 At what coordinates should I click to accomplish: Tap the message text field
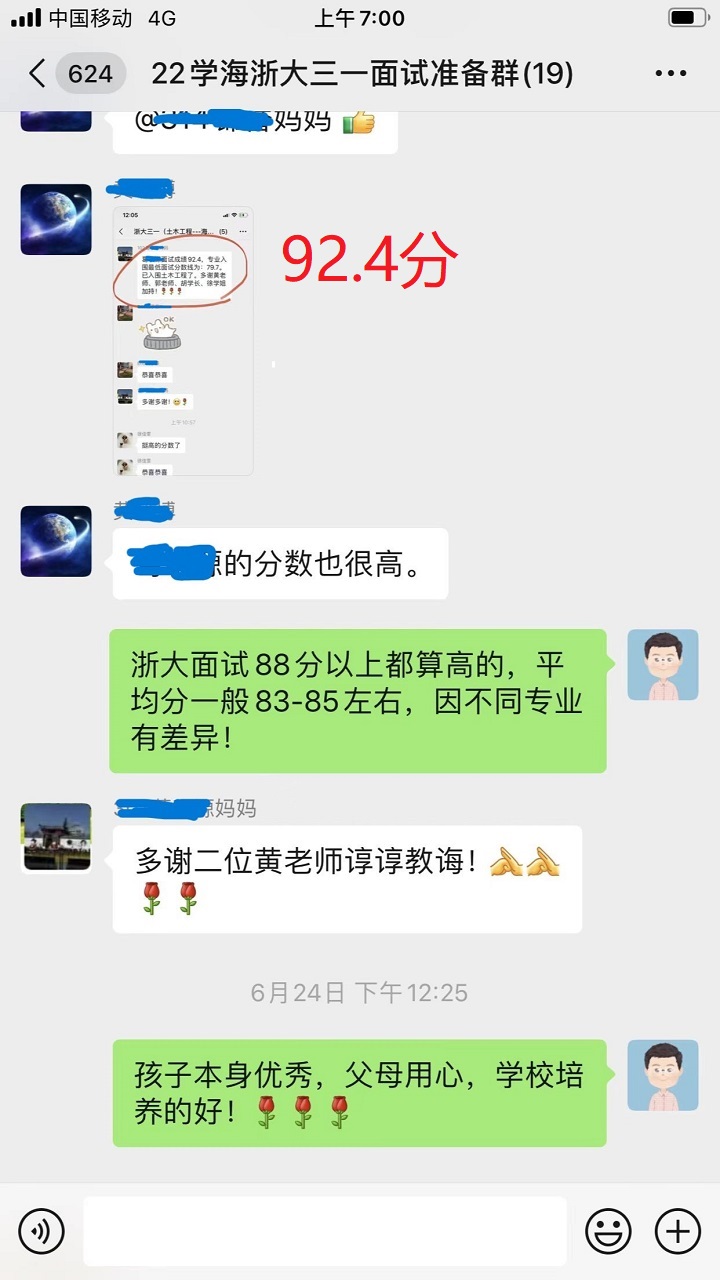(324, 1230)
